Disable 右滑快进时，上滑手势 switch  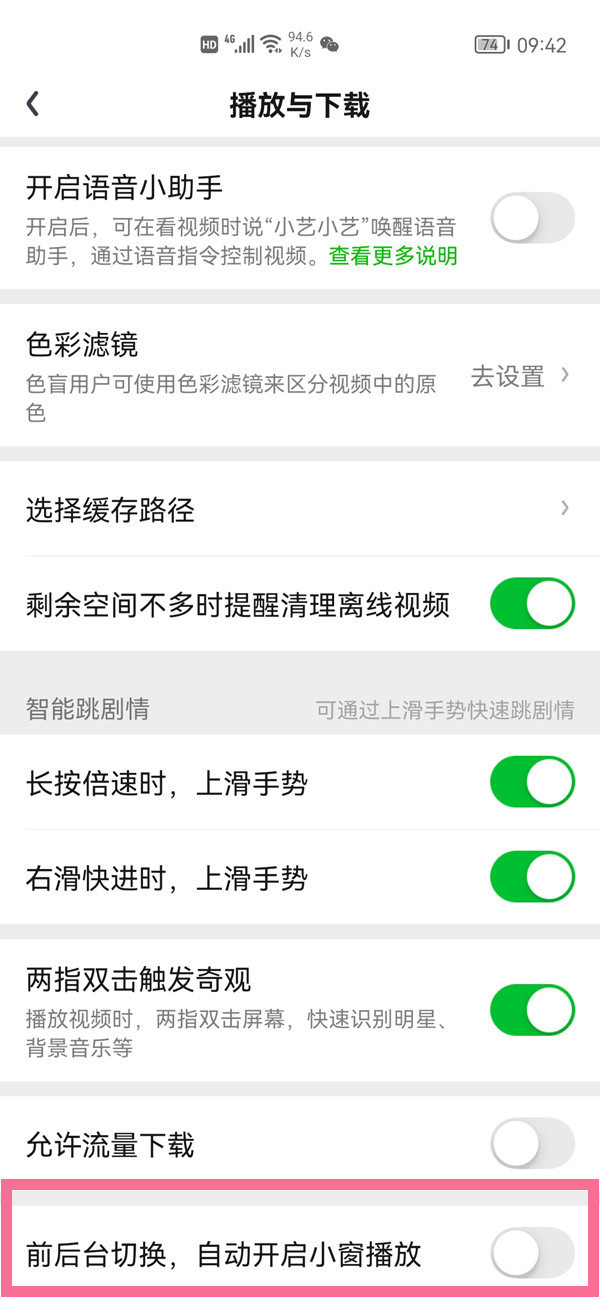(532, 878)
